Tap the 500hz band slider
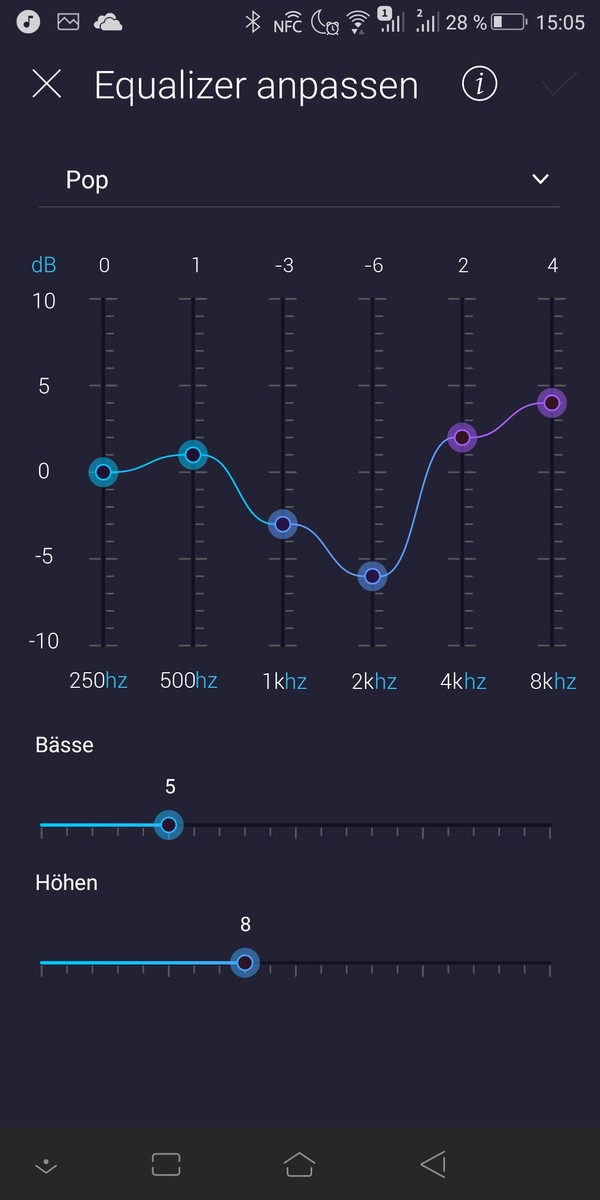600x1200 pixels. pyautogui.click(x=194, y=455)
